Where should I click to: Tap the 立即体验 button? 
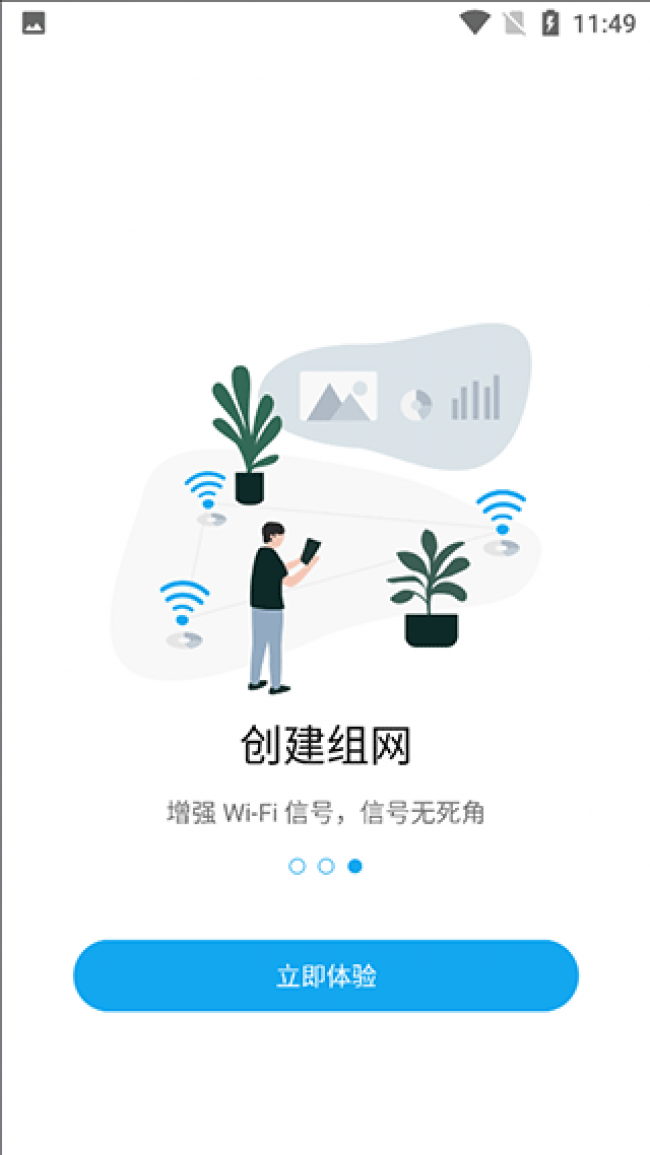pos(326,976)
